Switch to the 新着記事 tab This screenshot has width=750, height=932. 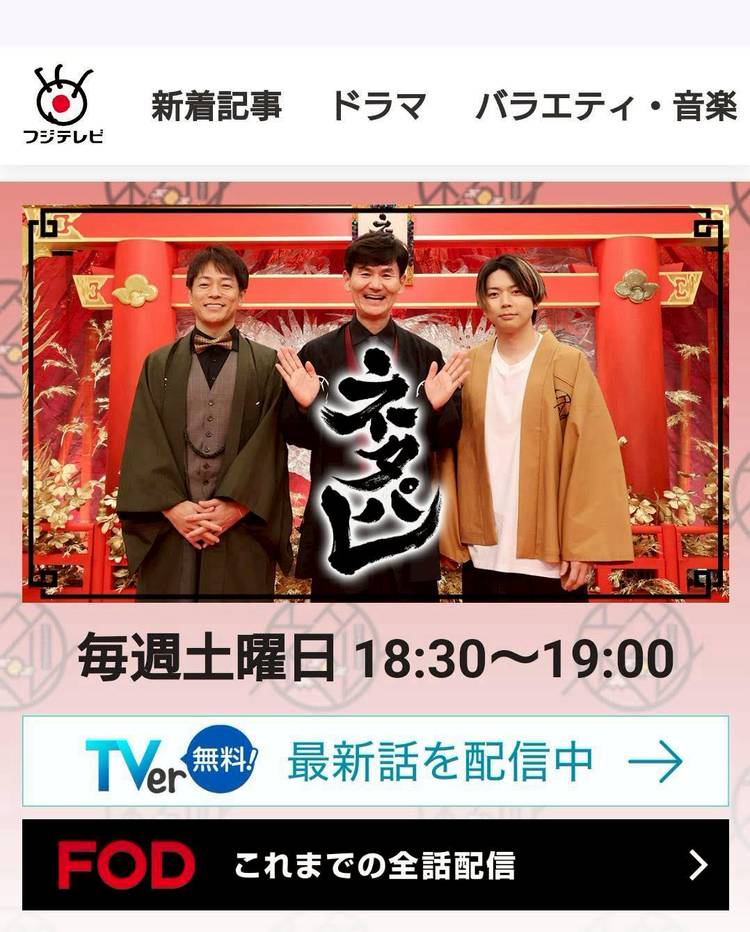coord(216,106)
